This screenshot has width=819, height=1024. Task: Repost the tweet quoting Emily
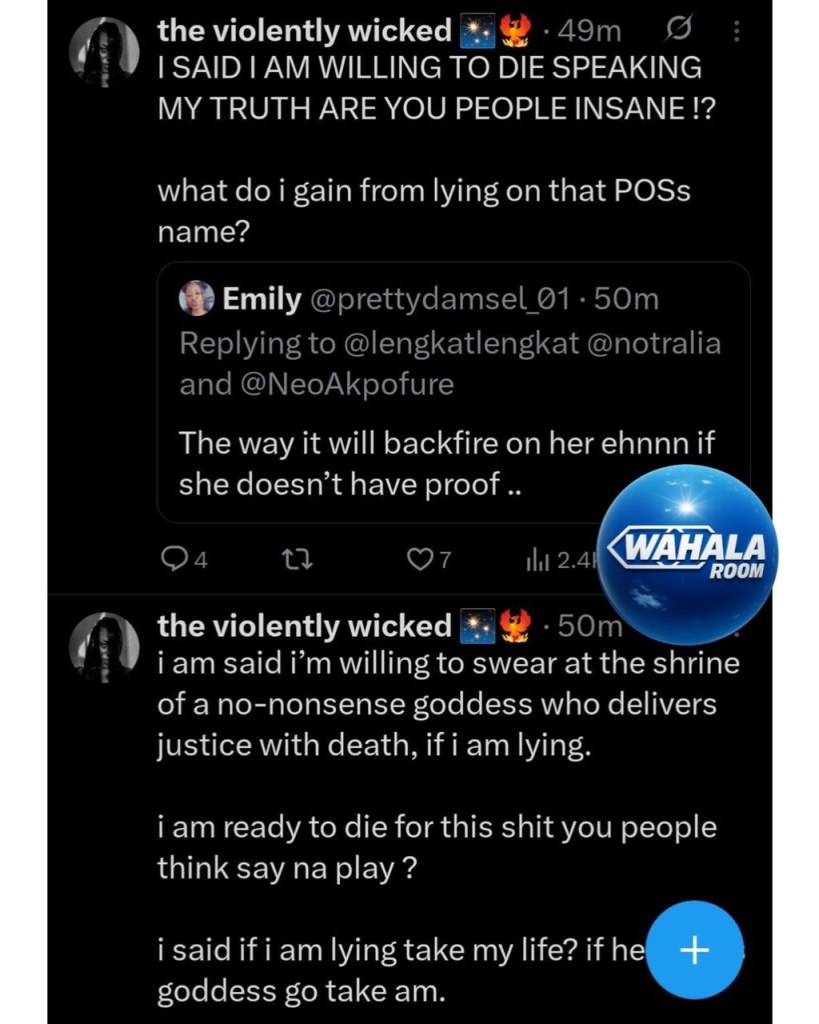299,560
